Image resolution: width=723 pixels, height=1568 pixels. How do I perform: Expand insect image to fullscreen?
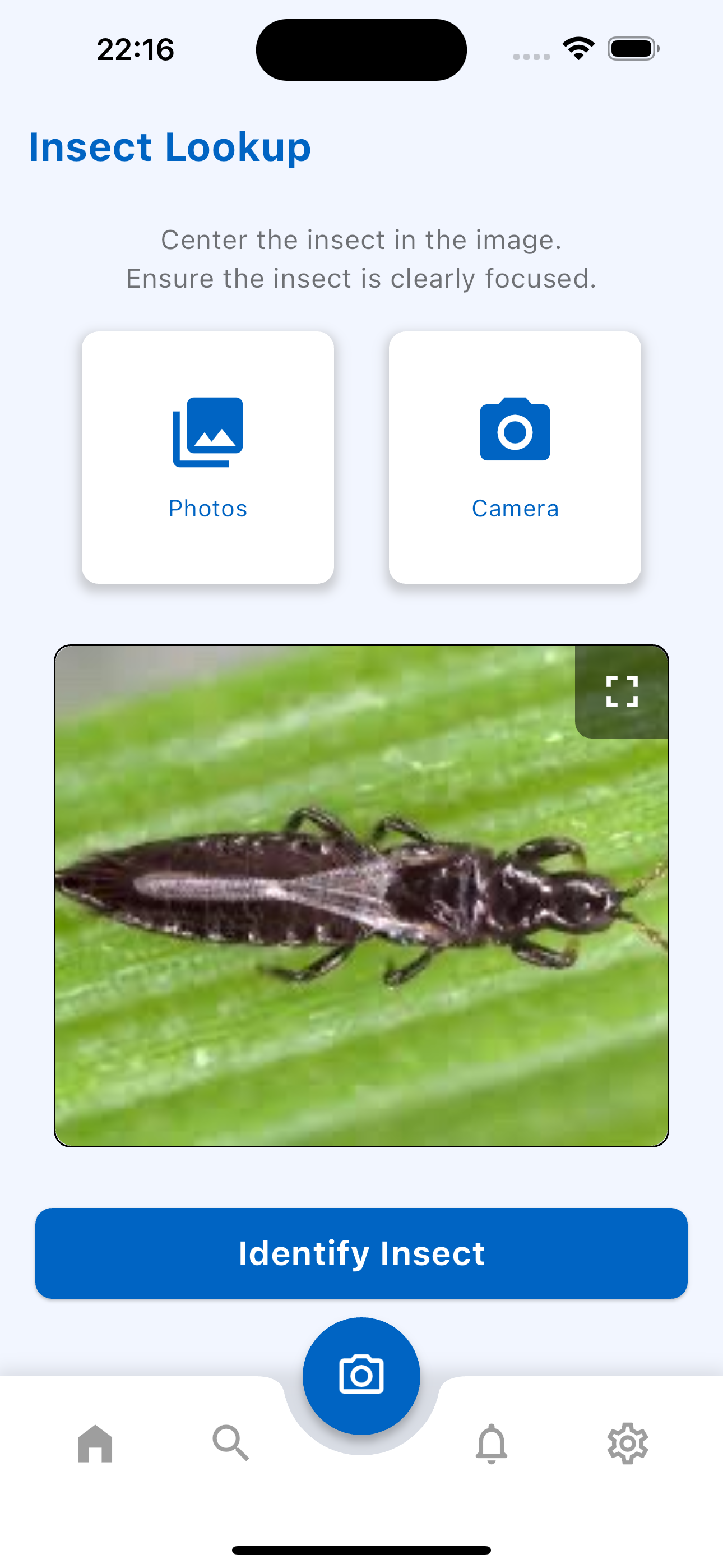(x=622, y=691)
